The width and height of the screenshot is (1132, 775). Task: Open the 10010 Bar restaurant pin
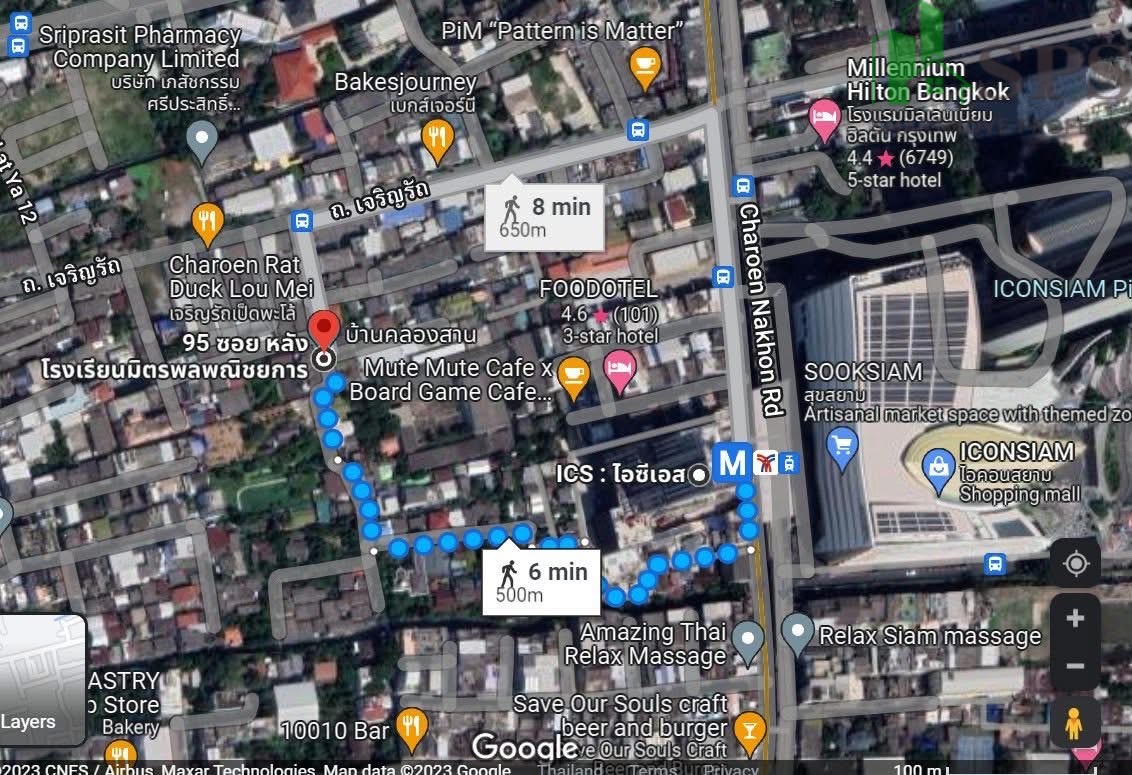pyautogui.click(x=411, y=727)
